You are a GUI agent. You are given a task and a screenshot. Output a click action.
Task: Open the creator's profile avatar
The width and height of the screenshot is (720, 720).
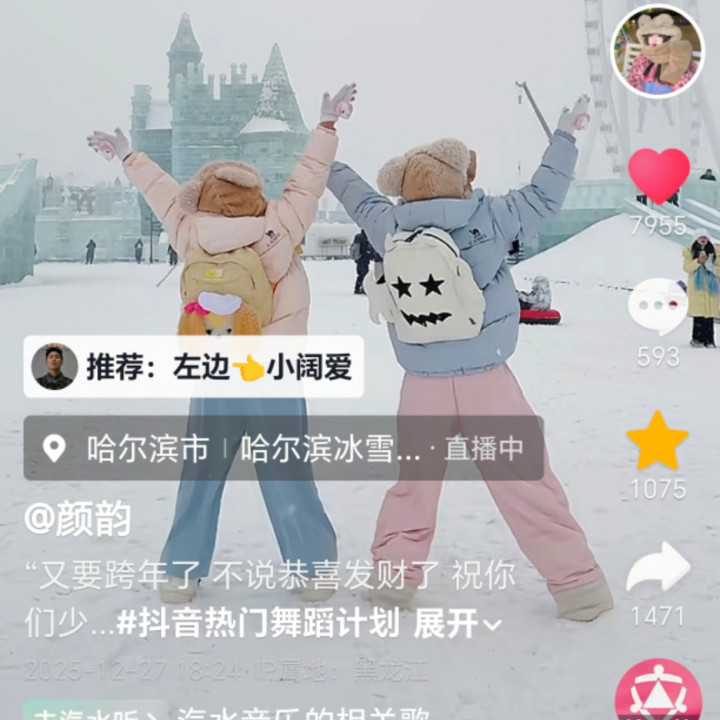click(x=658, y=50)
